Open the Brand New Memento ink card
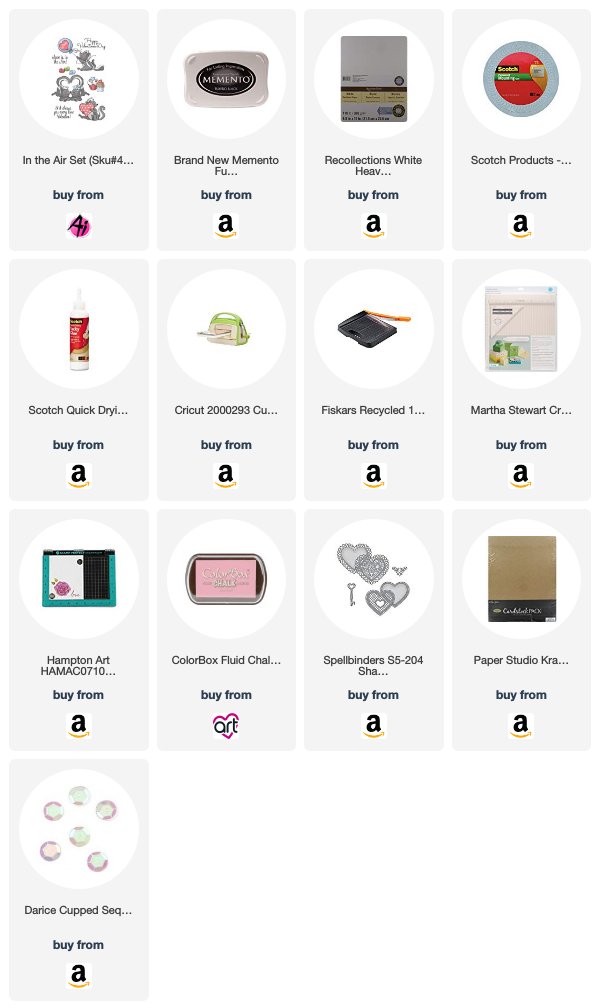Screen dimensions: 600x1008 [226, 130]
